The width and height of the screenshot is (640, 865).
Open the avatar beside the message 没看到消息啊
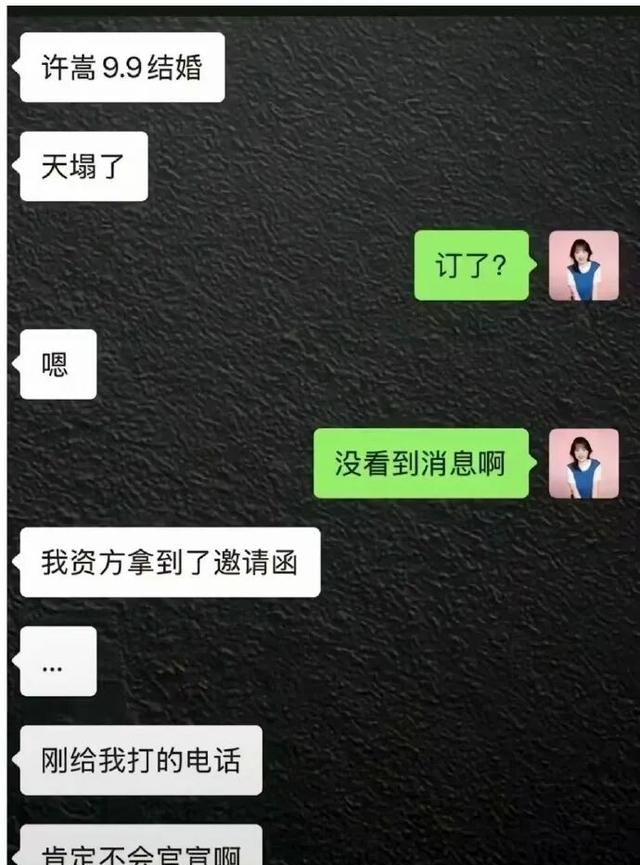click(584, 464)
